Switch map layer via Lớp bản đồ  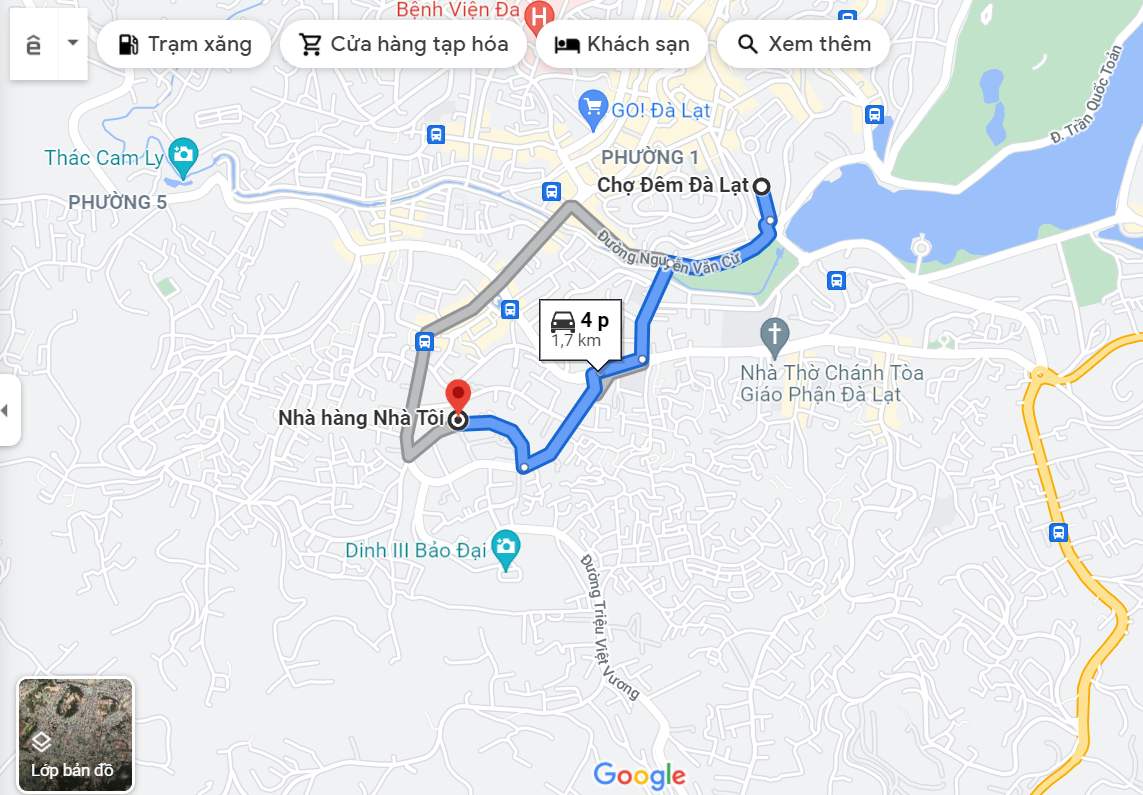pos(75,735)
